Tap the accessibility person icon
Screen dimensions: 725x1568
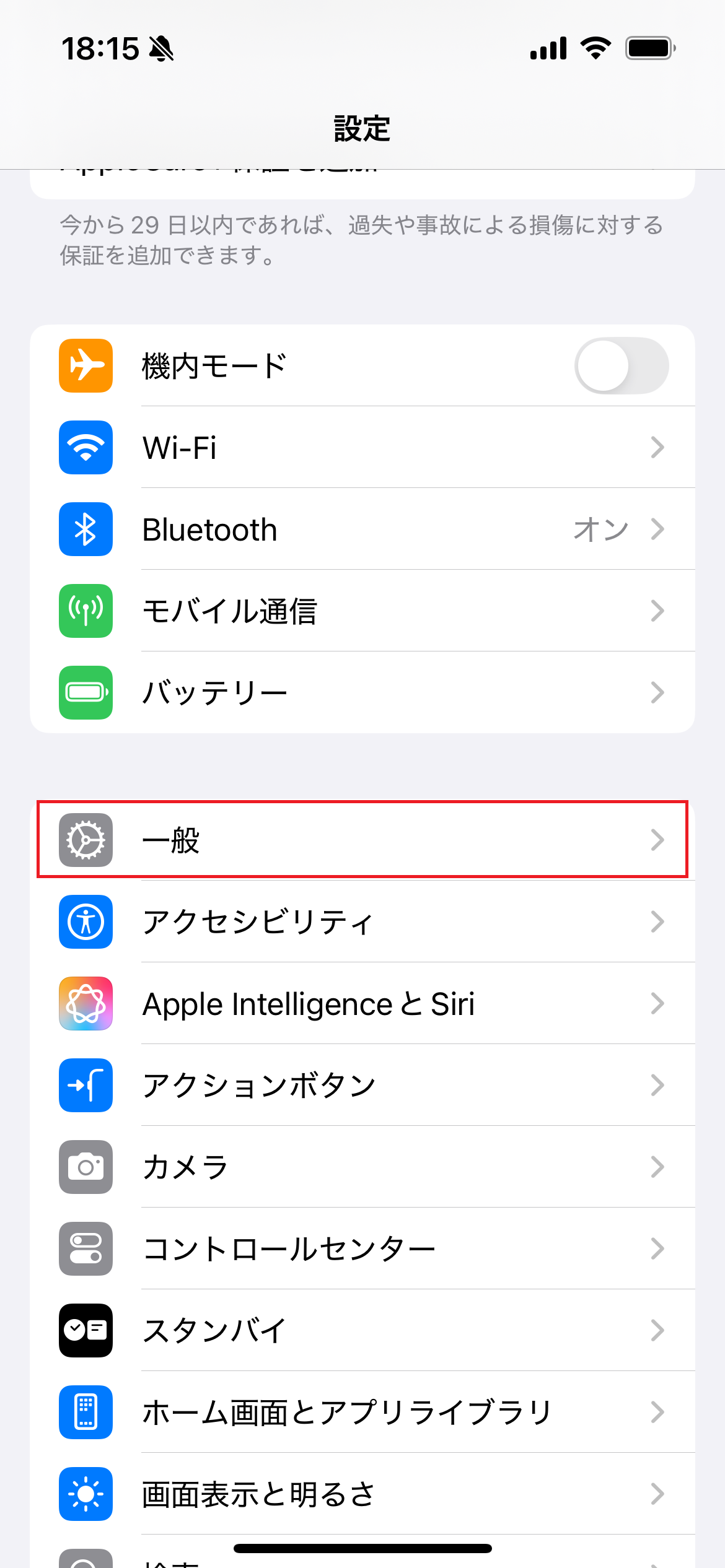[x=85, y=922]
